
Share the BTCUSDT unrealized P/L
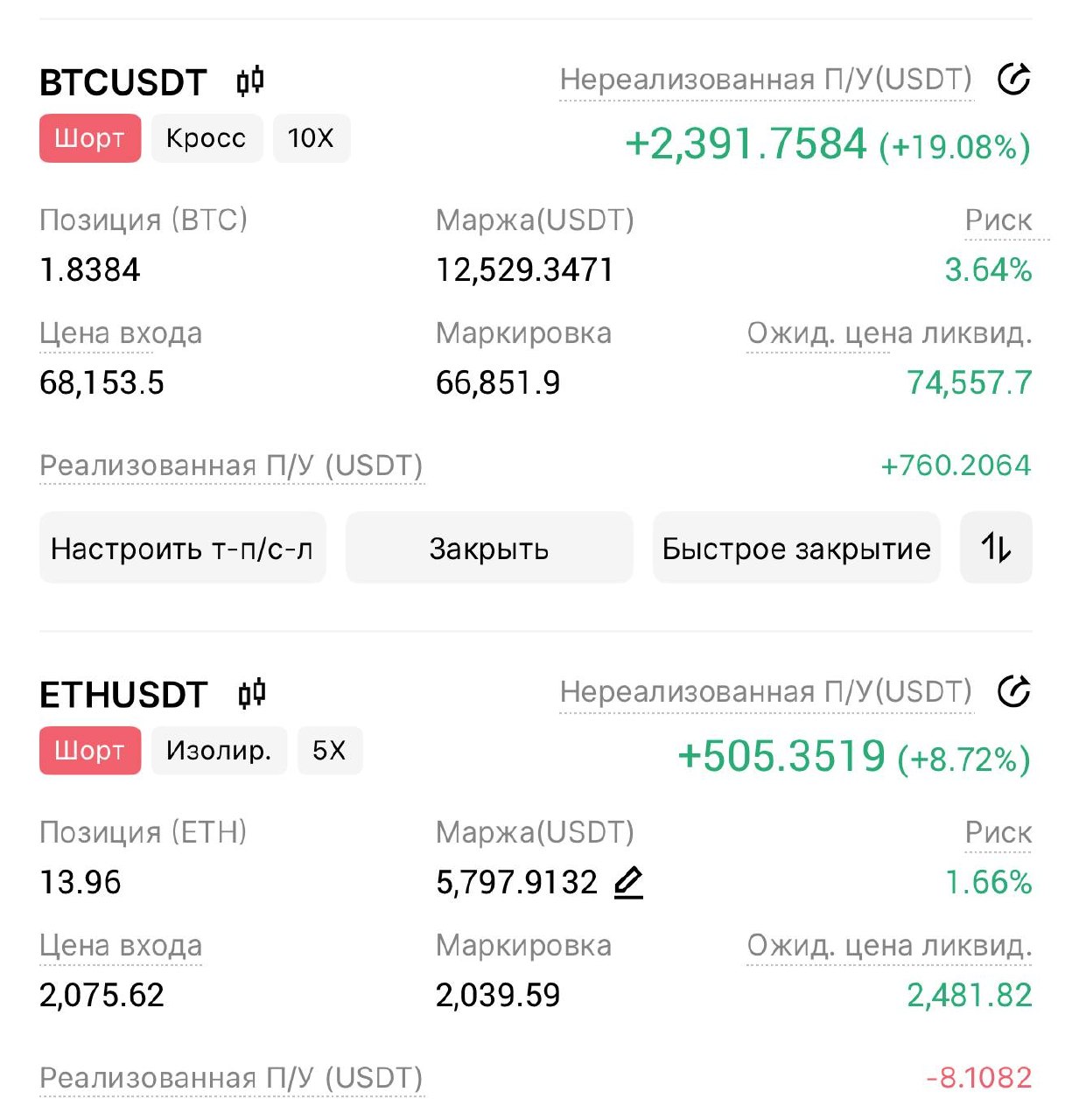1013,80
